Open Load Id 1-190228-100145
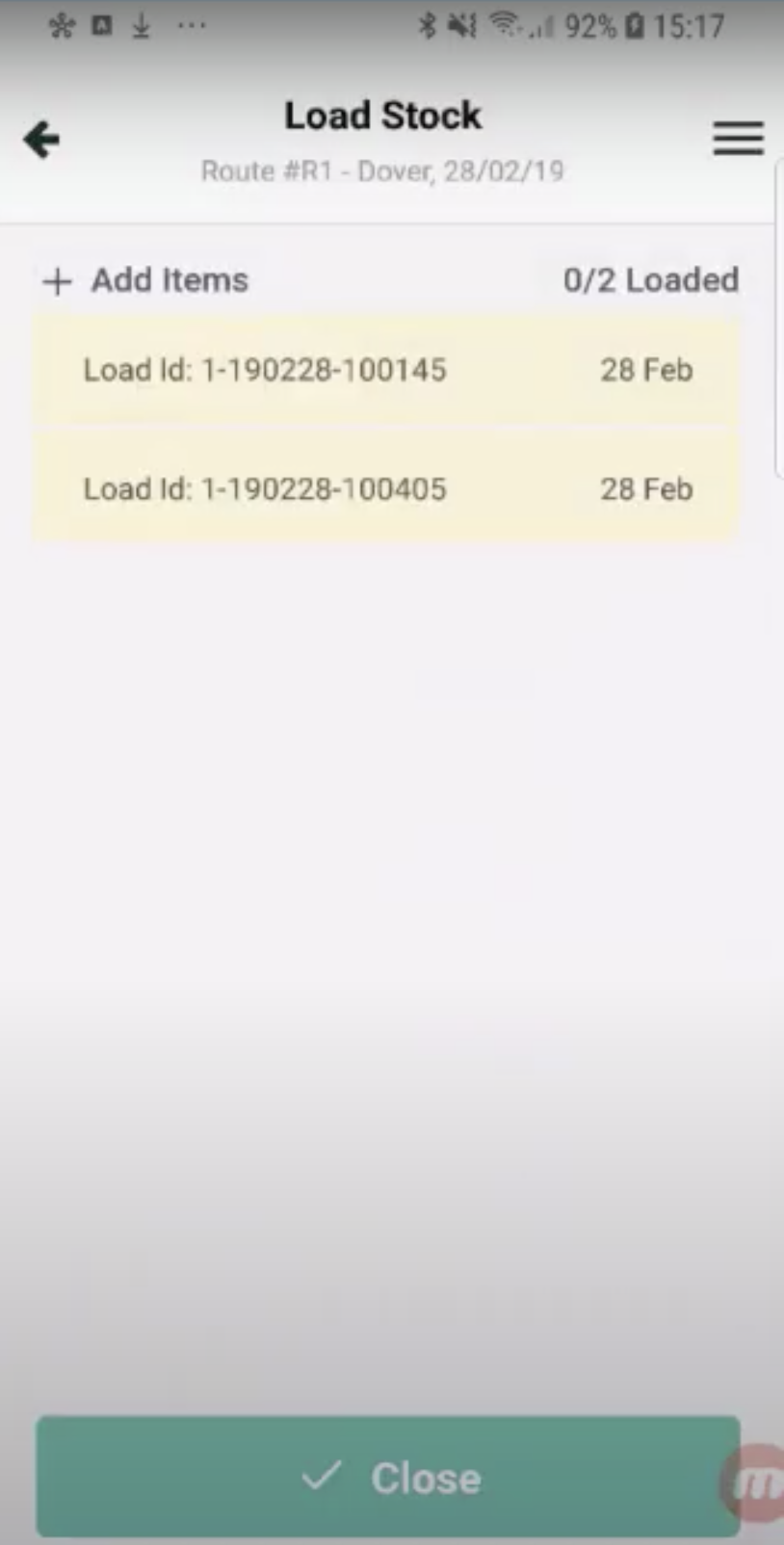This screenshot has height=1545, width=784. (386, 370)
